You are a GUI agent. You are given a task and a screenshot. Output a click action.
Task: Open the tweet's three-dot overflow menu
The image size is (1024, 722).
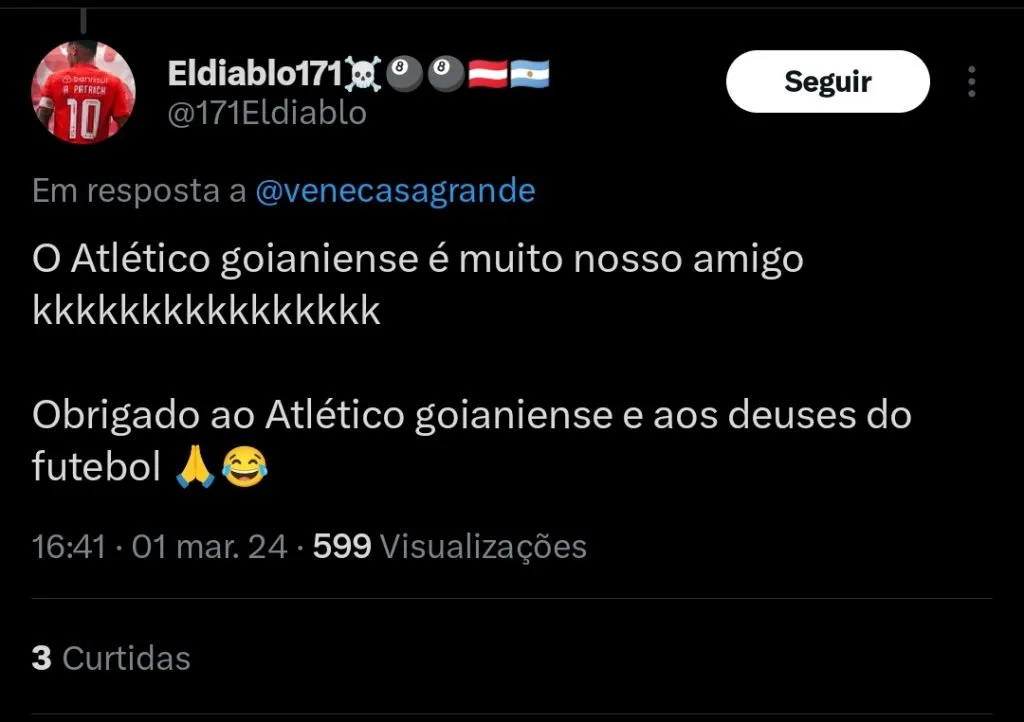click(x=971, y=82)
